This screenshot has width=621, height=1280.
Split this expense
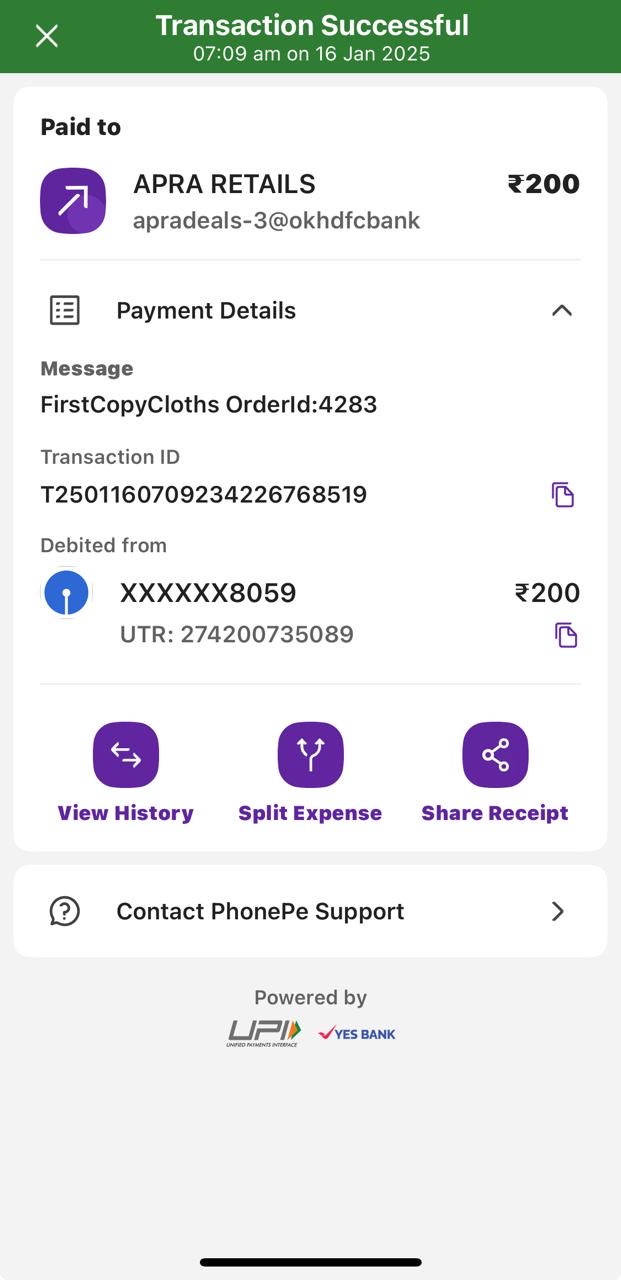310,773
